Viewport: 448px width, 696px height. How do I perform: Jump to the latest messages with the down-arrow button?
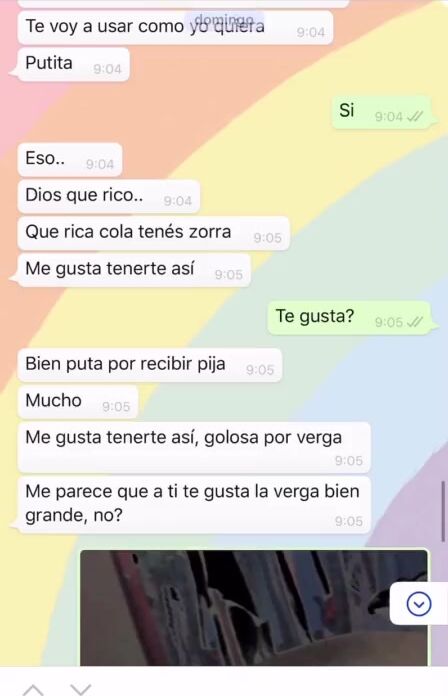[419, 604]
